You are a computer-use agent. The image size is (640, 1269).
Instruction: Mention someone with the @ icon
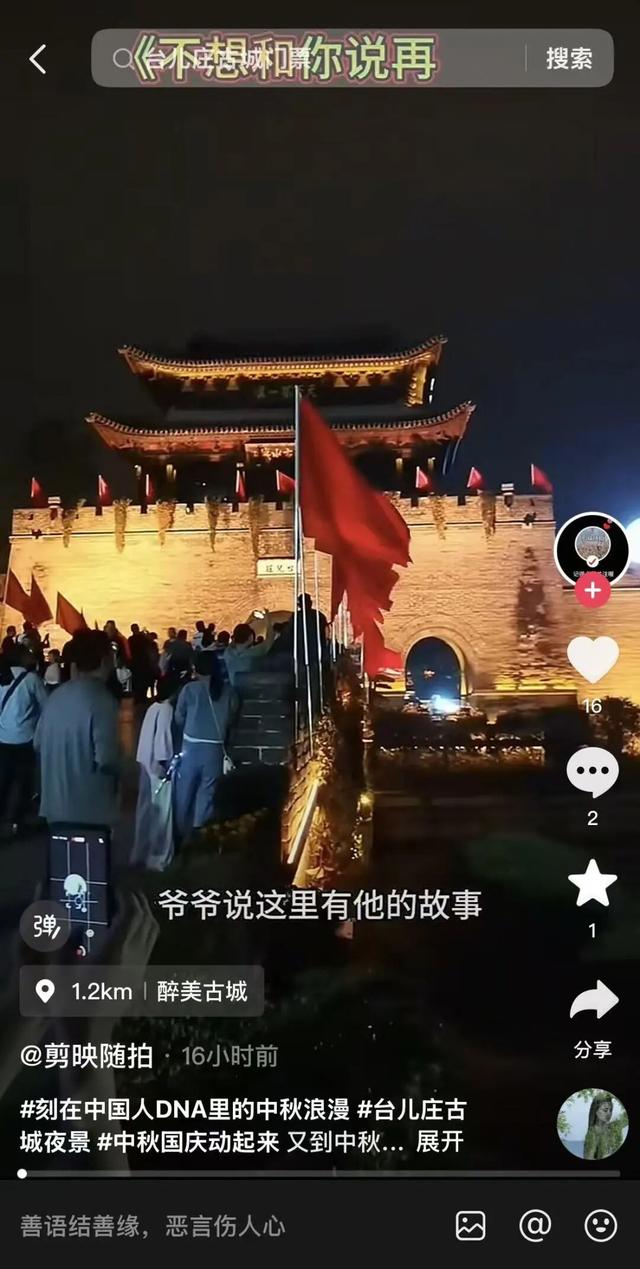(535, 1226)
